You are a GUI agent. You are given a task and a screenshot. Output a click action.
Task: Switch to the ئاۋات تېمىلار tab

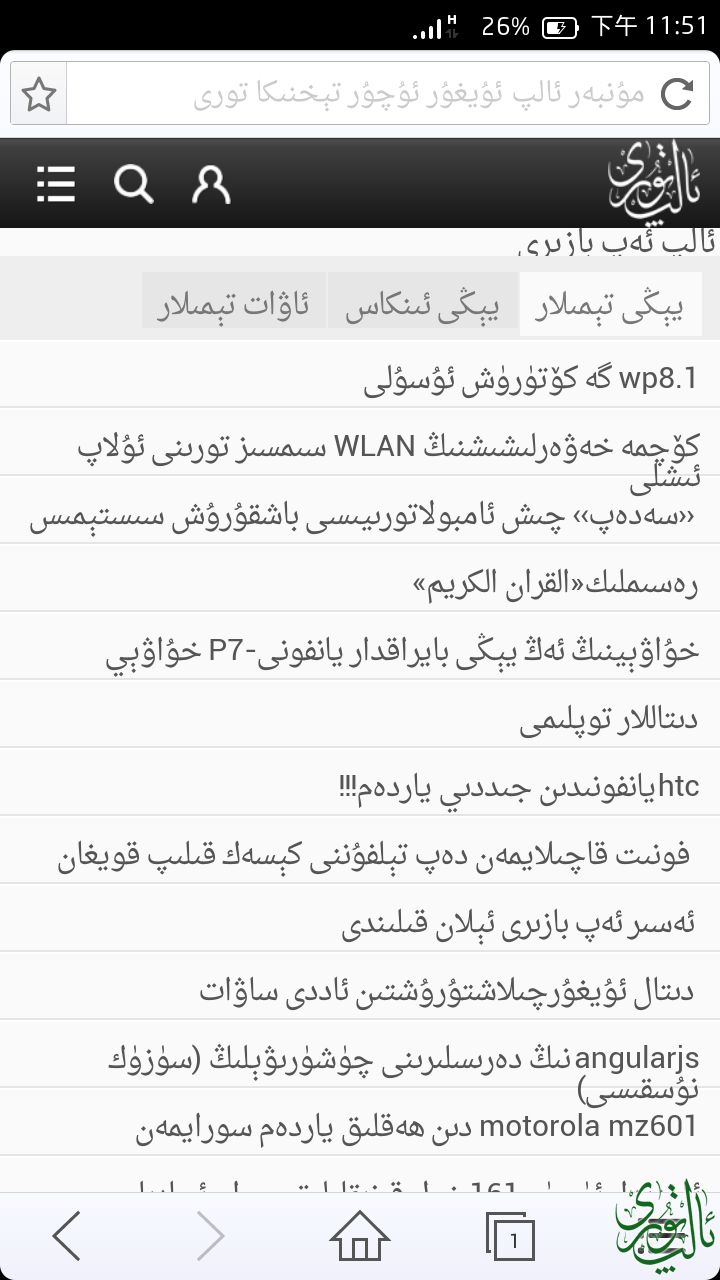(x=235, y=307)
